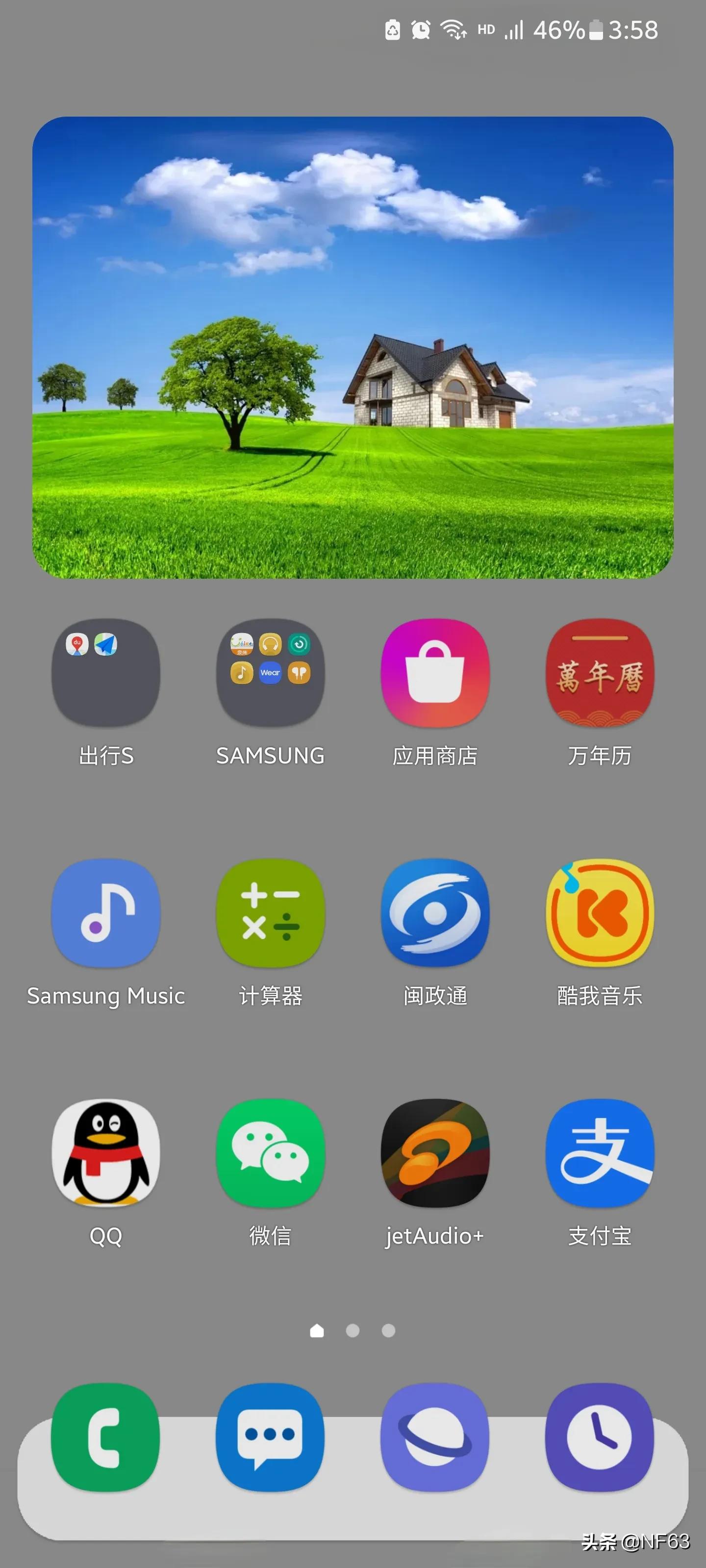Launch 支付宝 Alipay
Viewport: 706px width, 1568px height.
pos(600,1153)
